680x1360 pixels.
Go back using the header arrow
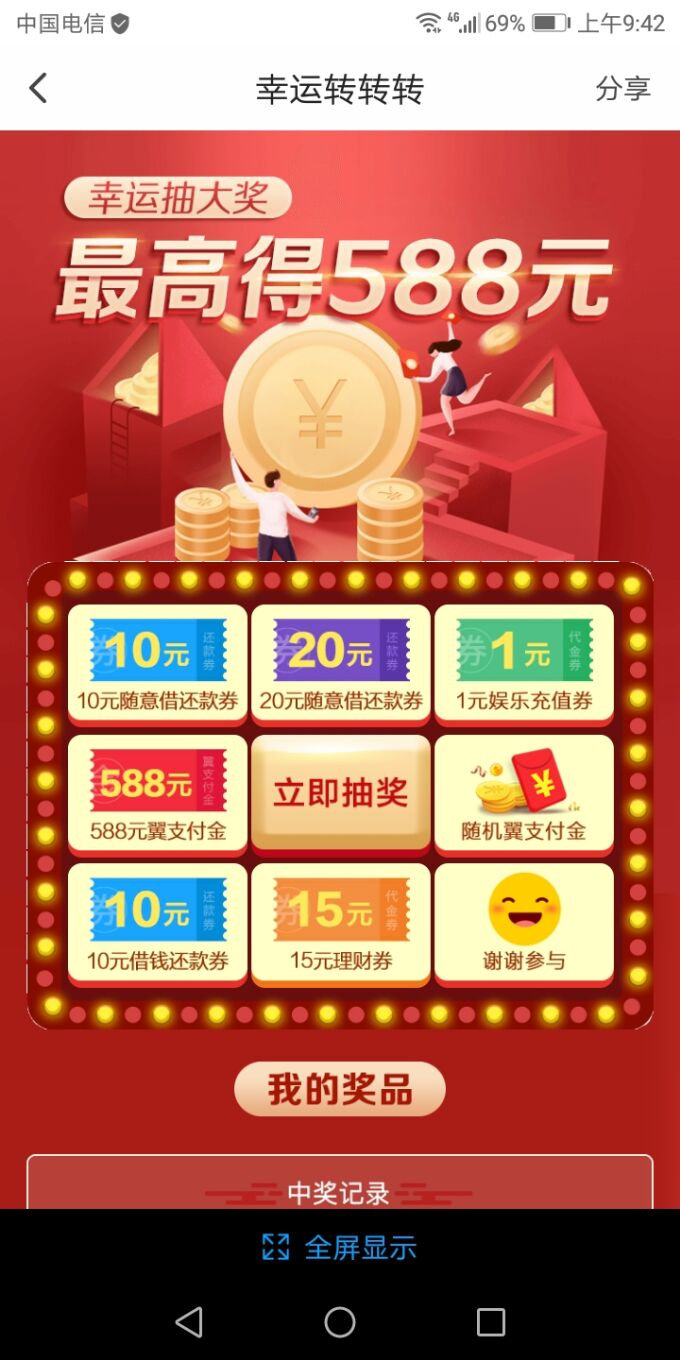(x=38, y=88)
